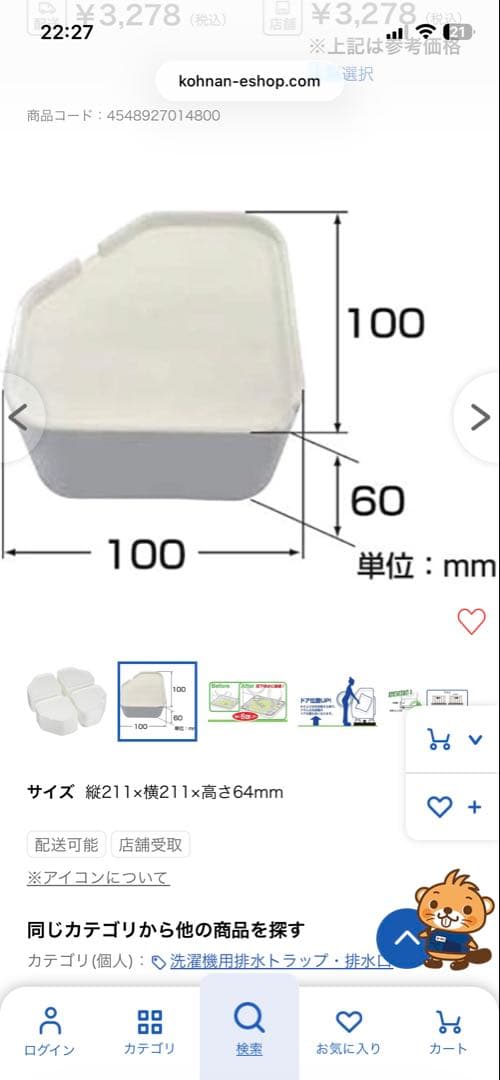Select the four white blocks thumbnail
This screenshot has height=1080, width=500.
click(66, 700)
